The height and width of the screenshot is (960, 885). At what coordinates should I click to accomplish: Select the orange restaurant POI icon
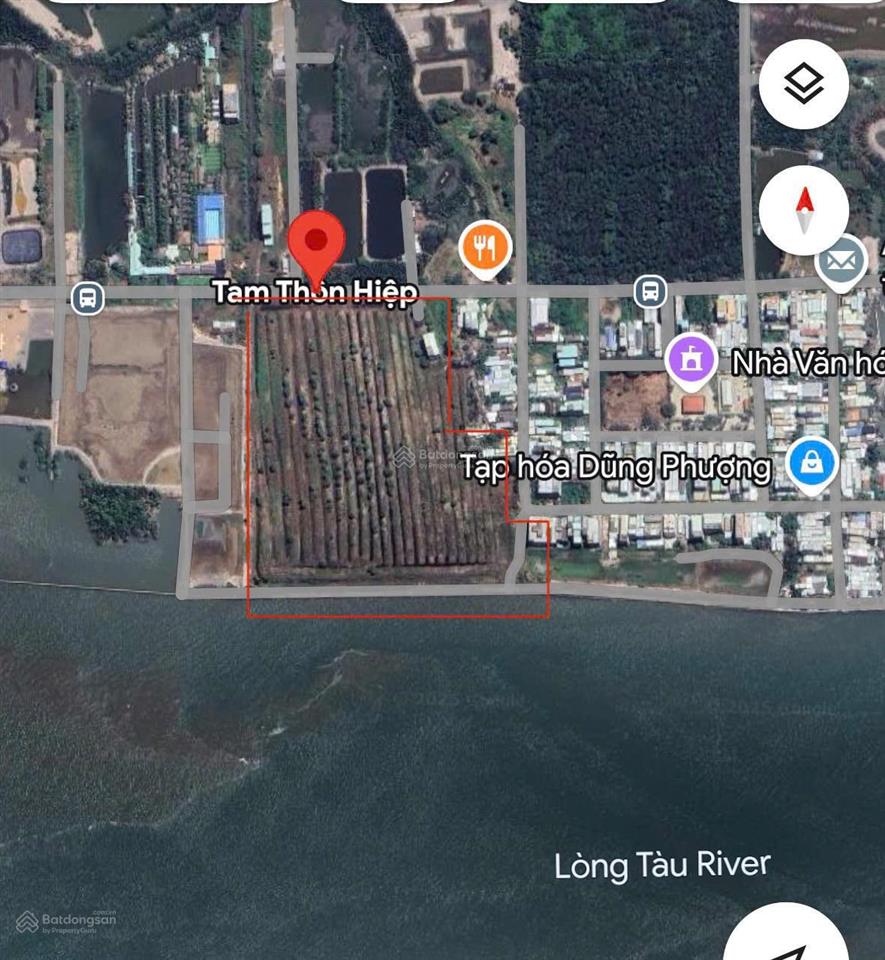486,246
